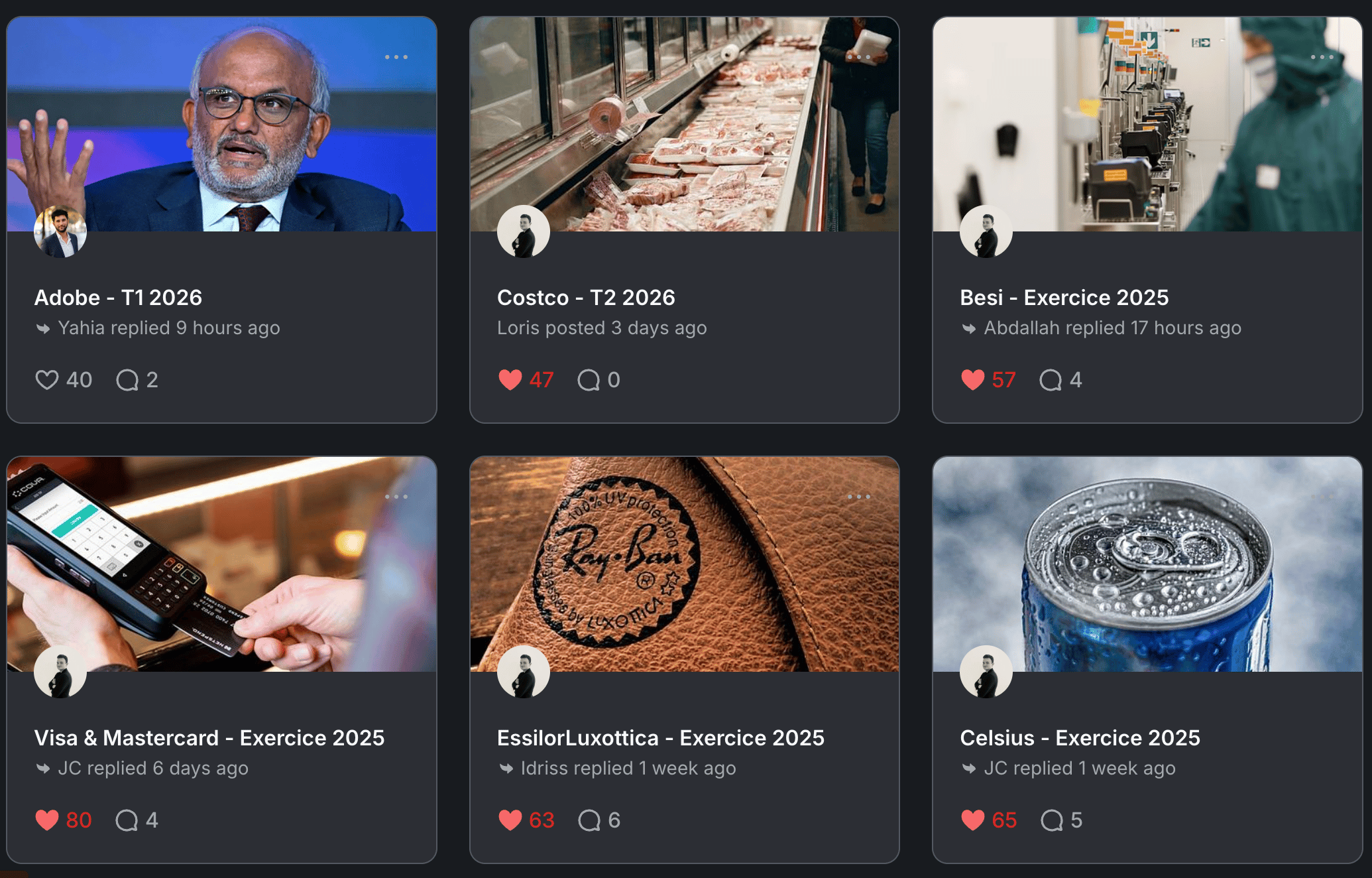Open the Costco - T2 2026 post
The height and width of the screenshot is (878, 1372).
coord(586,298)
